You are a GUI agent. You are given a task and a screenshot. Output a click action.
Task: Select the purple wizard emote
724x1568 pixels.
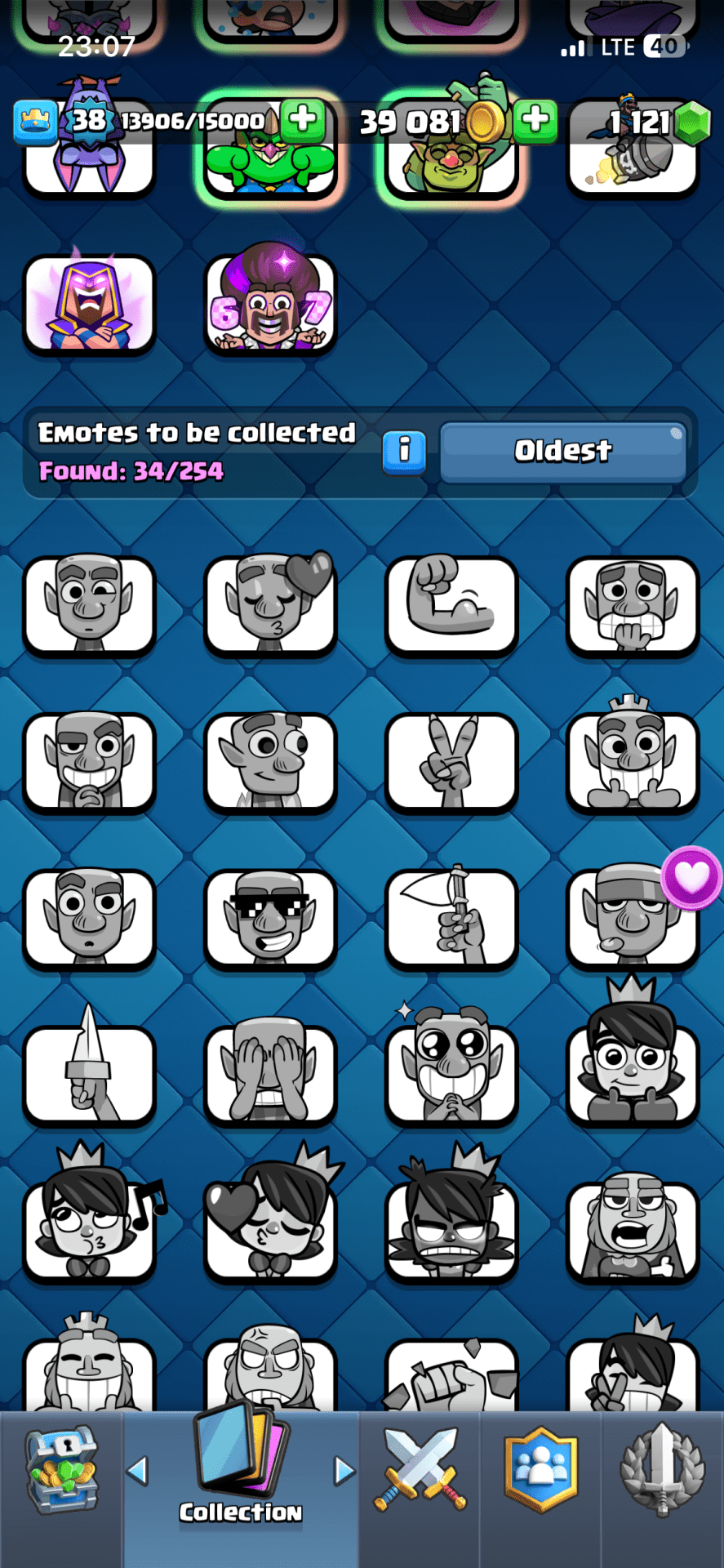tap(90, 304)
